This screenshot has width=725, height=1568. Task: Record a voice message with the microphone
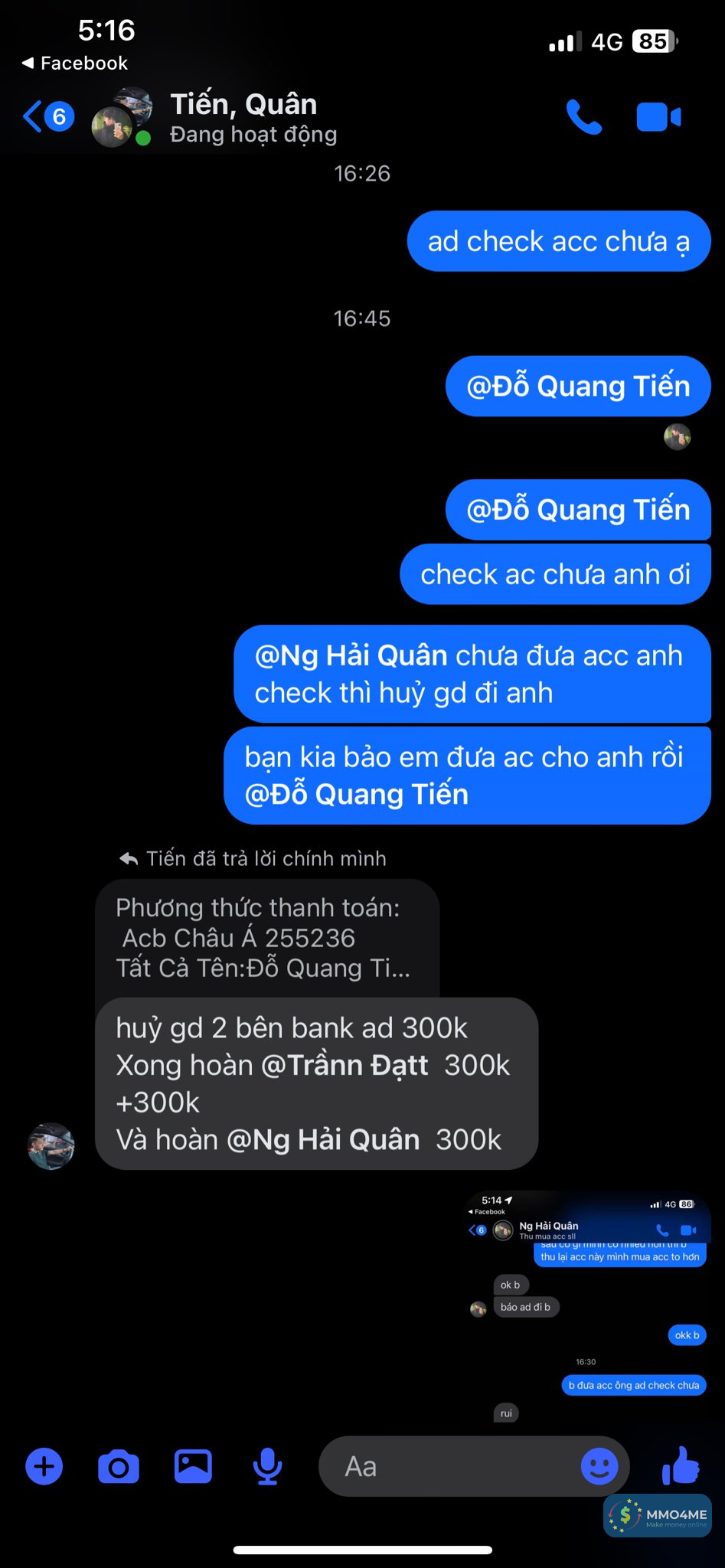[267, 1467]
